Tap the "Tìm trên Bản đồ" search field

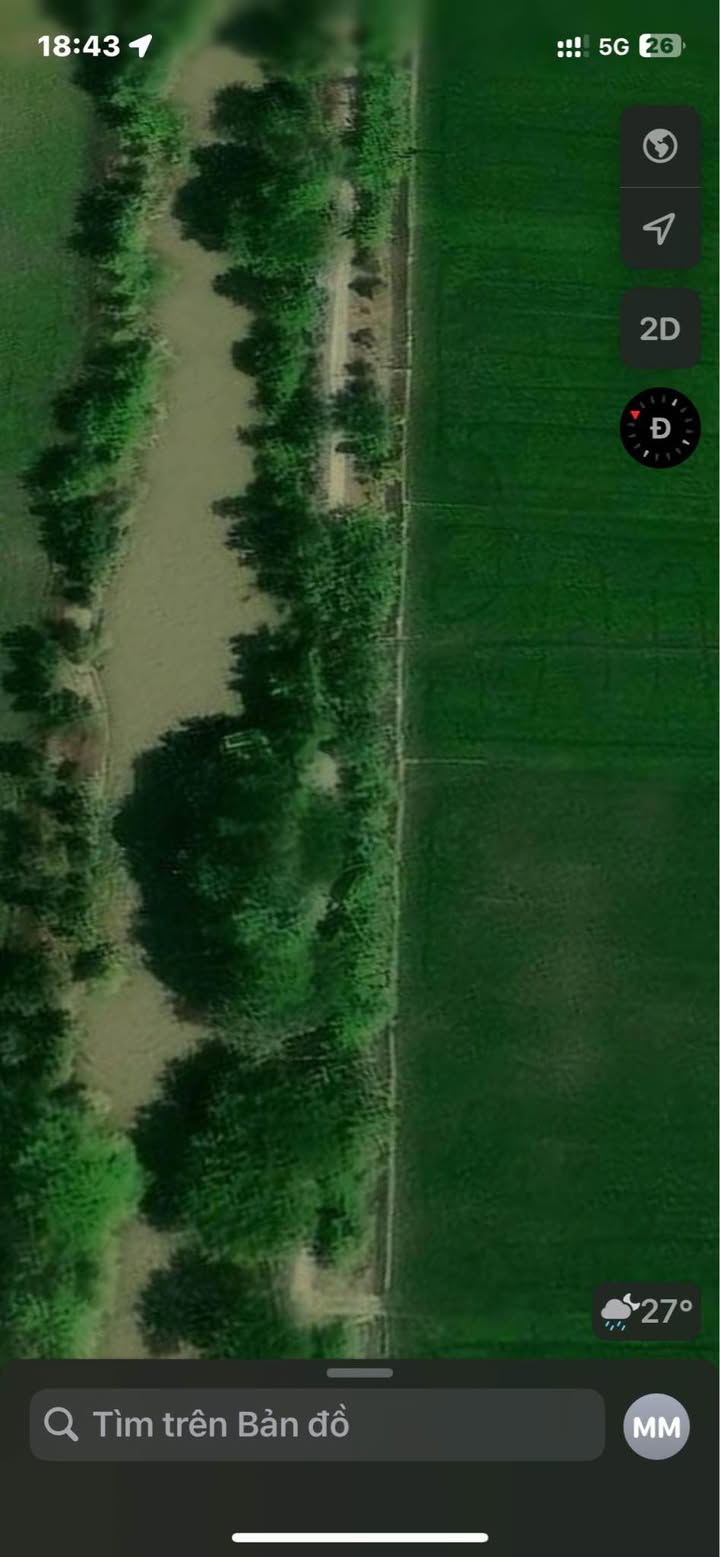click(x=317, y=1424)
